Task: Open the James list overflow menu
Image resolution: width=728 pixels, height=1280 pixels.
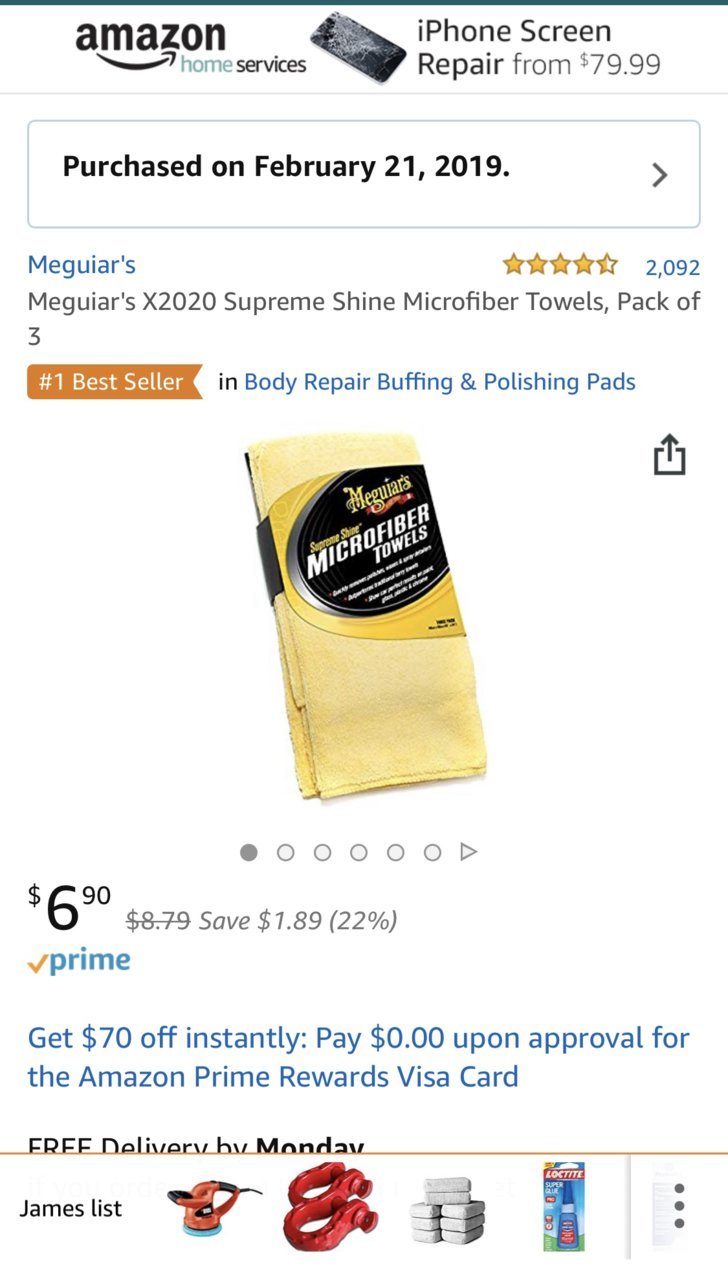Action: (x=679, y=1208)
